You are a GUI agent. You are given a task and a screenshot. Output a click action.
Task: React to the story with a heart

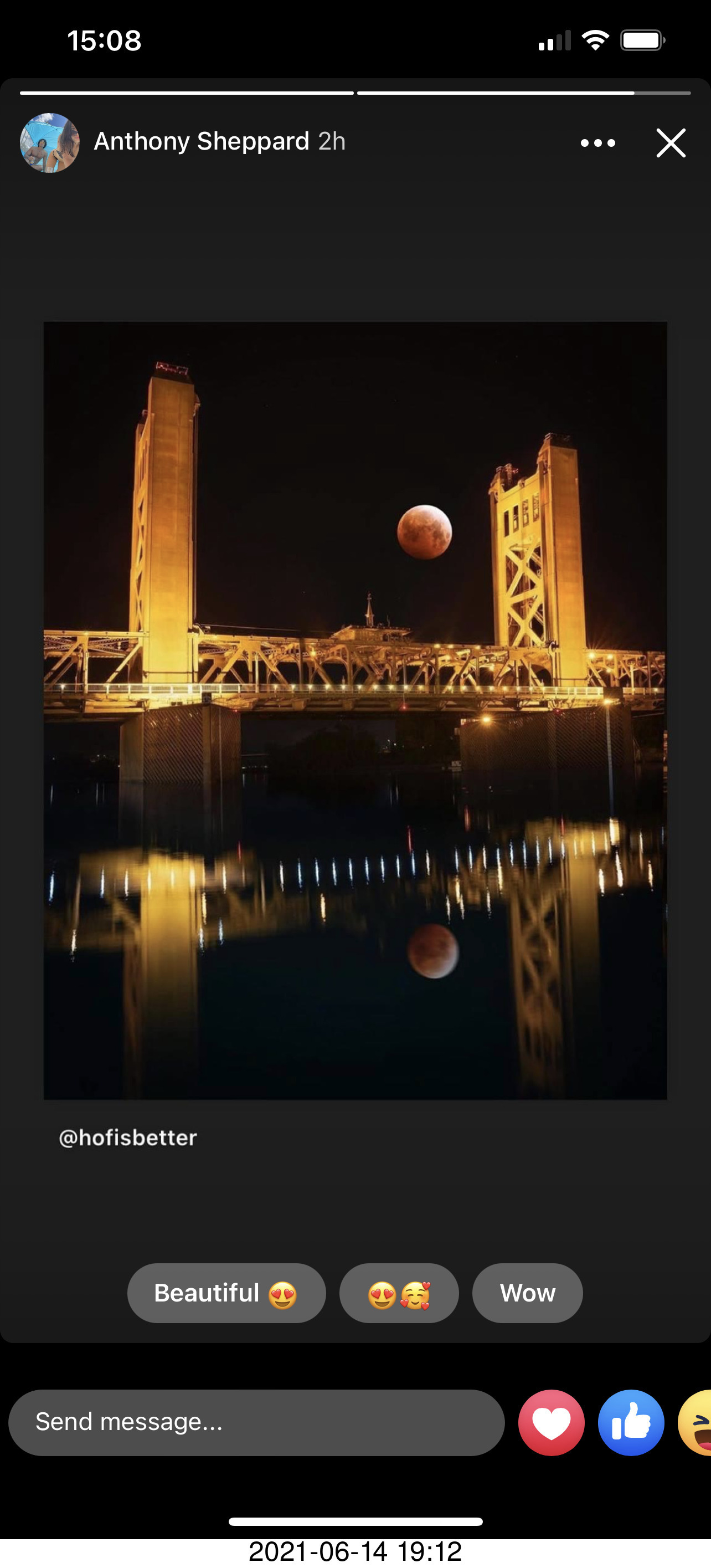[x=551, y=1422]
